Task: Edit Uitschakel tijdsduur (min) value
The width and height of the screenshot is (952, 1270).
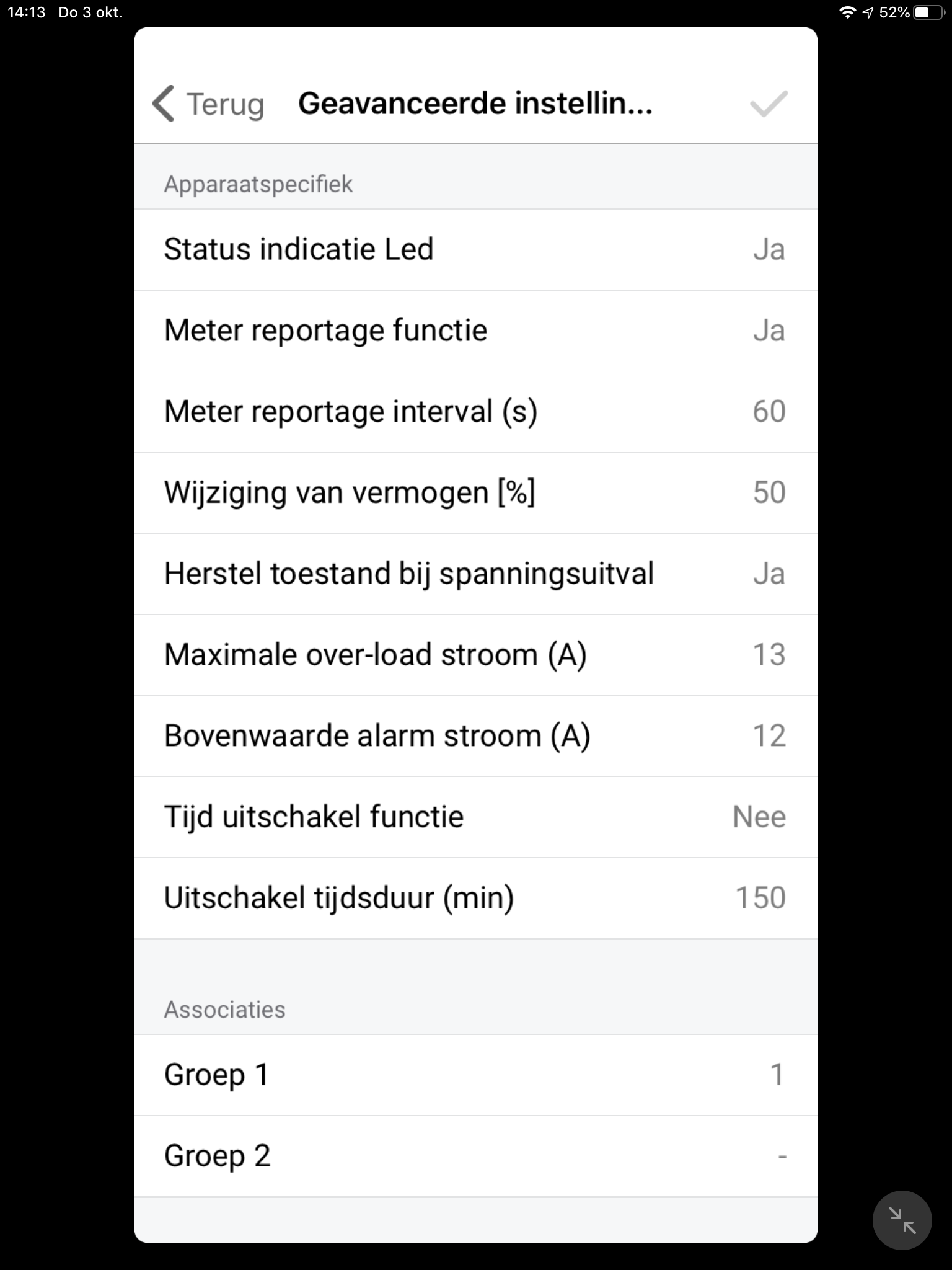Action: click(475, 898)
